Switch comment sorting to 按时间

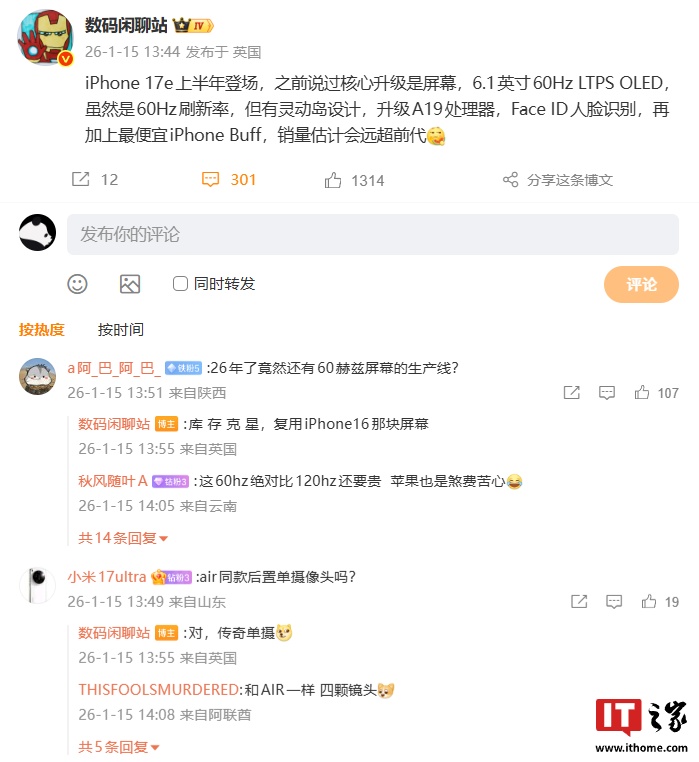click(x=120, y=329)
